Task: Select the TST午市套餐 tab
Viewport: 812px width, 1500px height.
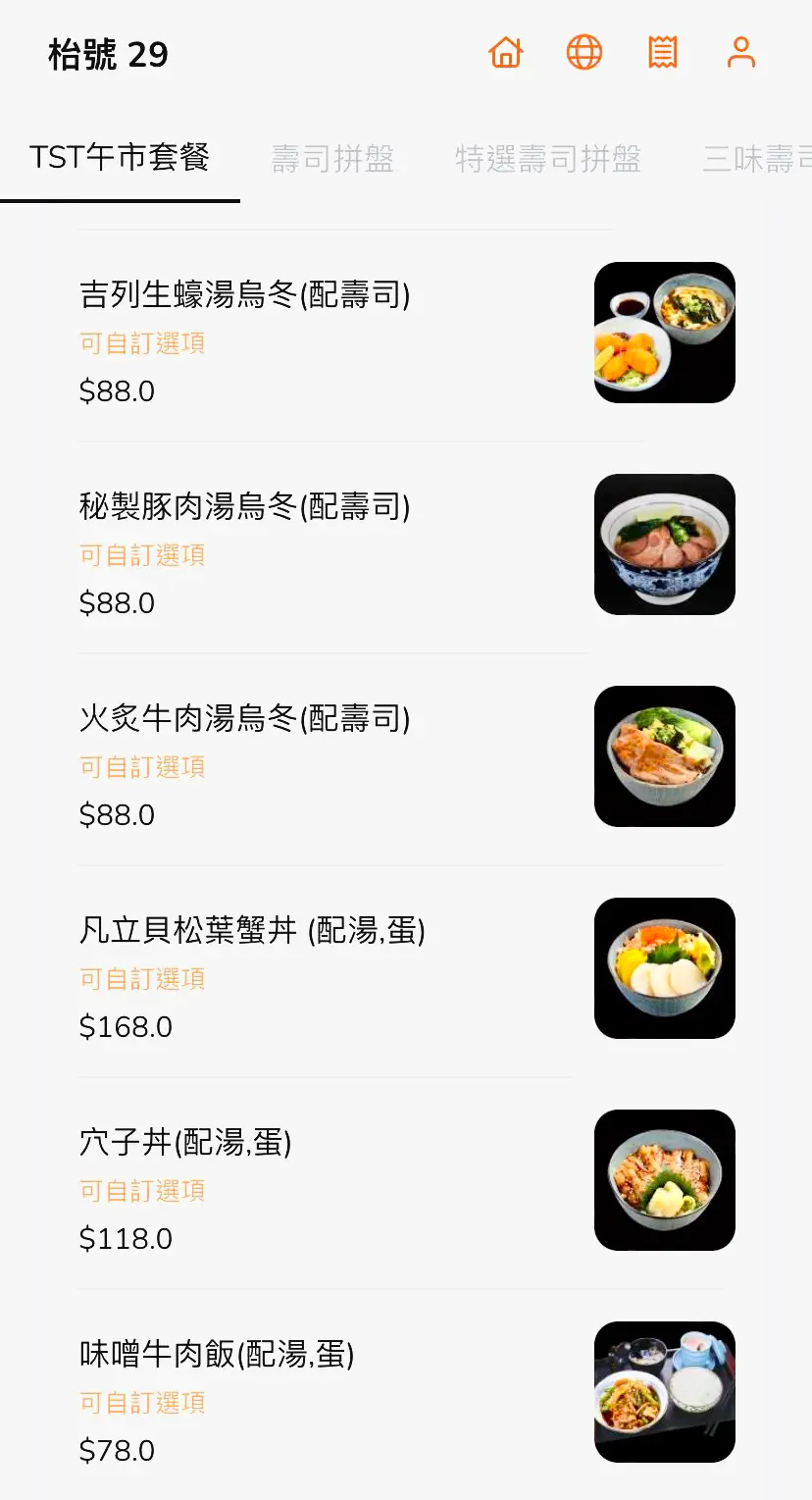Action: (x=120, y=158)
